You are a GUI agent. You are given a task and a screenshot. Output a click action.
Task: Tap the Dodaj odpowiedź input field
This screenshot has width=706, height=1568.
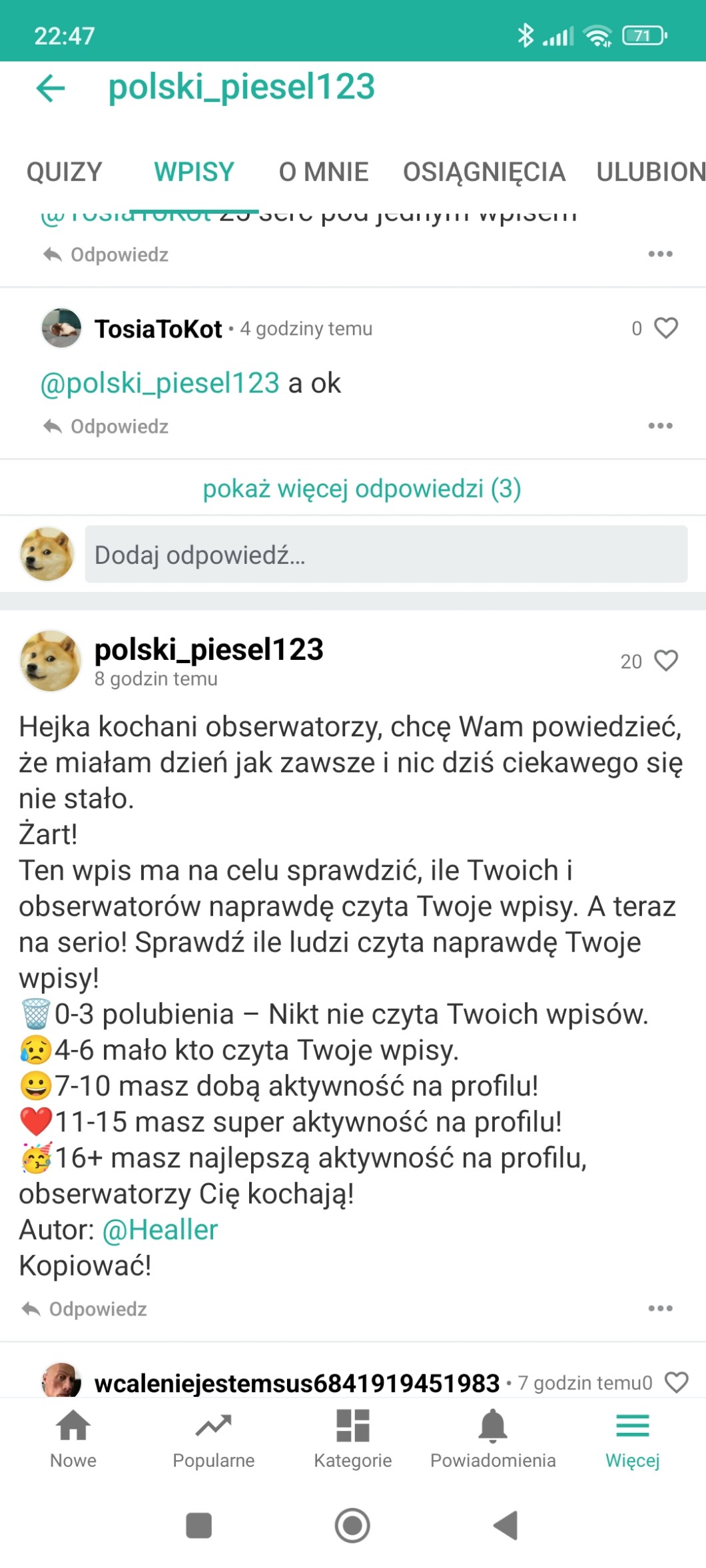386,554
